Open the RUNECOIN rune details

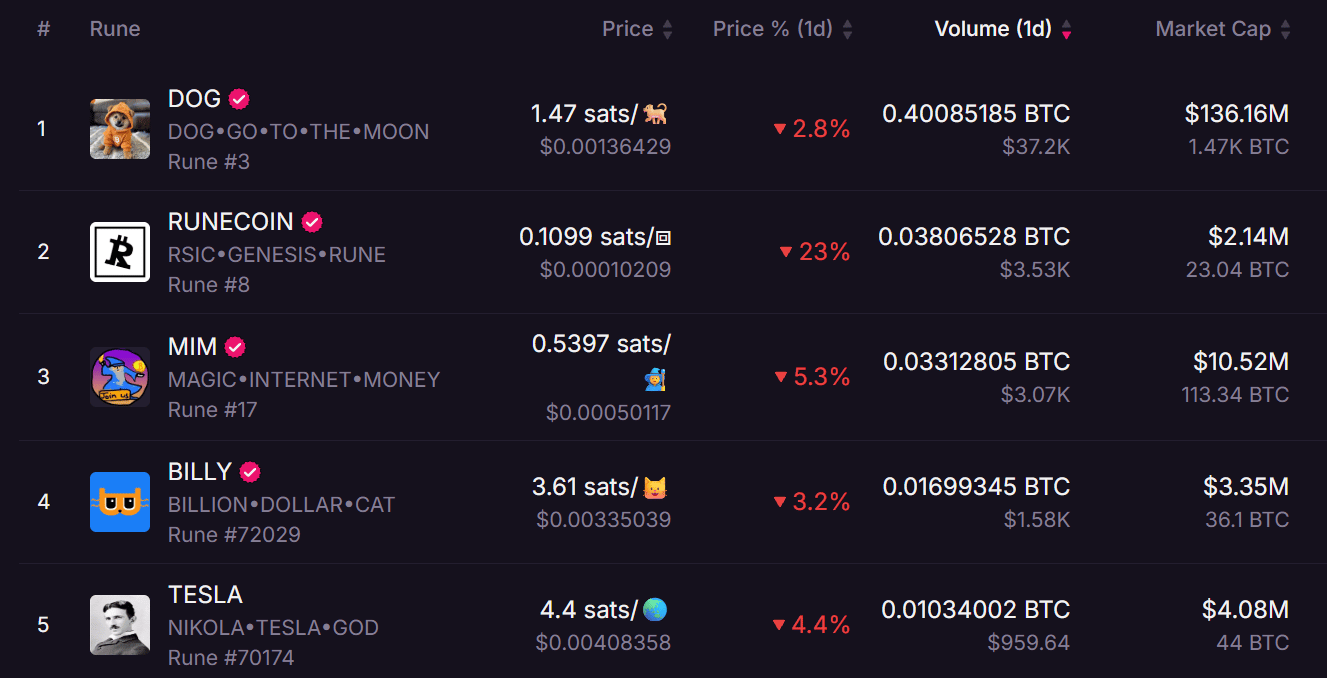[230, 222]
